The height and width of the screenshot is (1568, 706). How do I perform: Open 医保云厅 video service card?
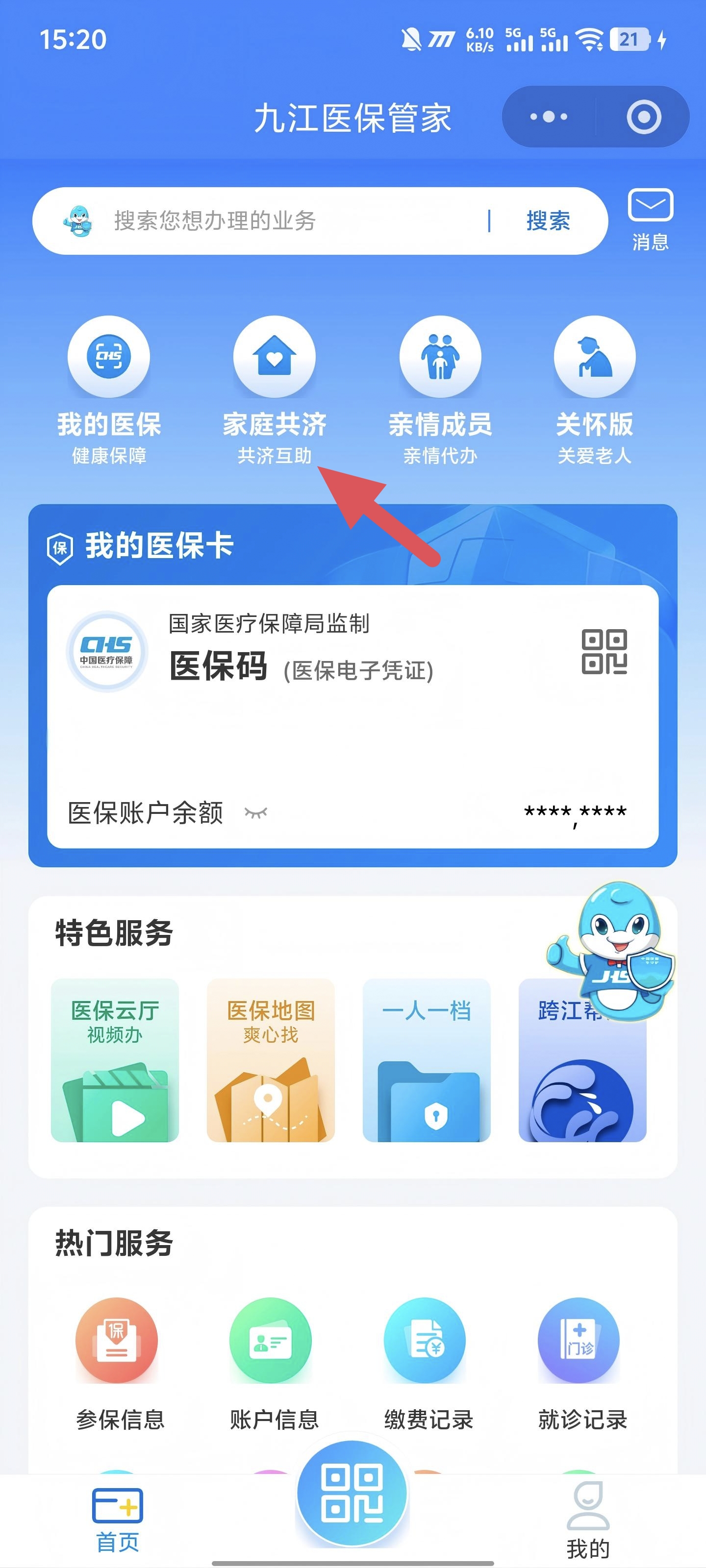[115, 1060]
